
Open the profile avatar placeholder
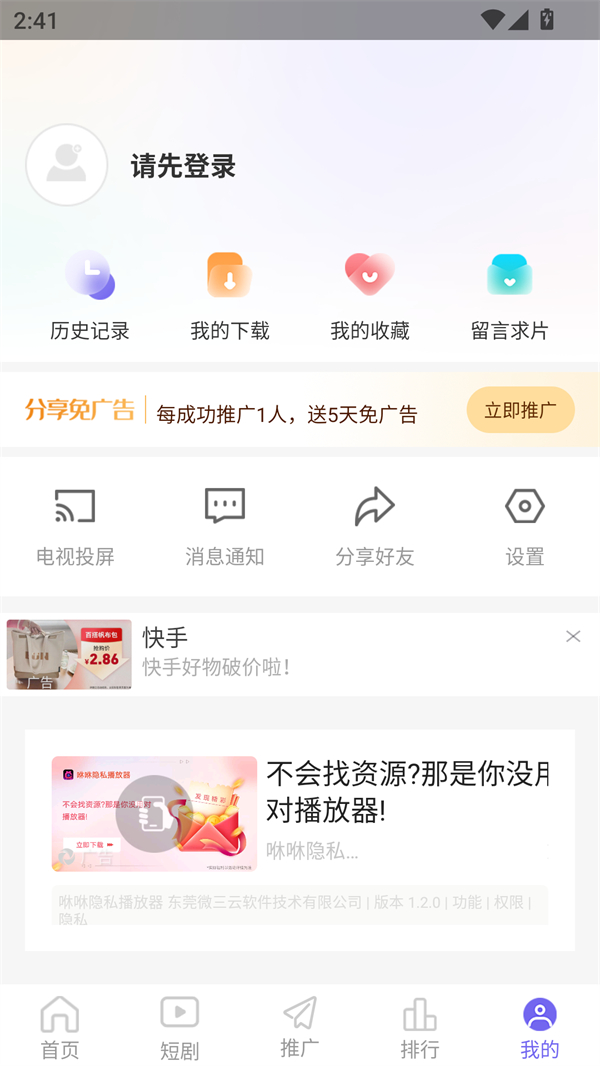(67, 165)
